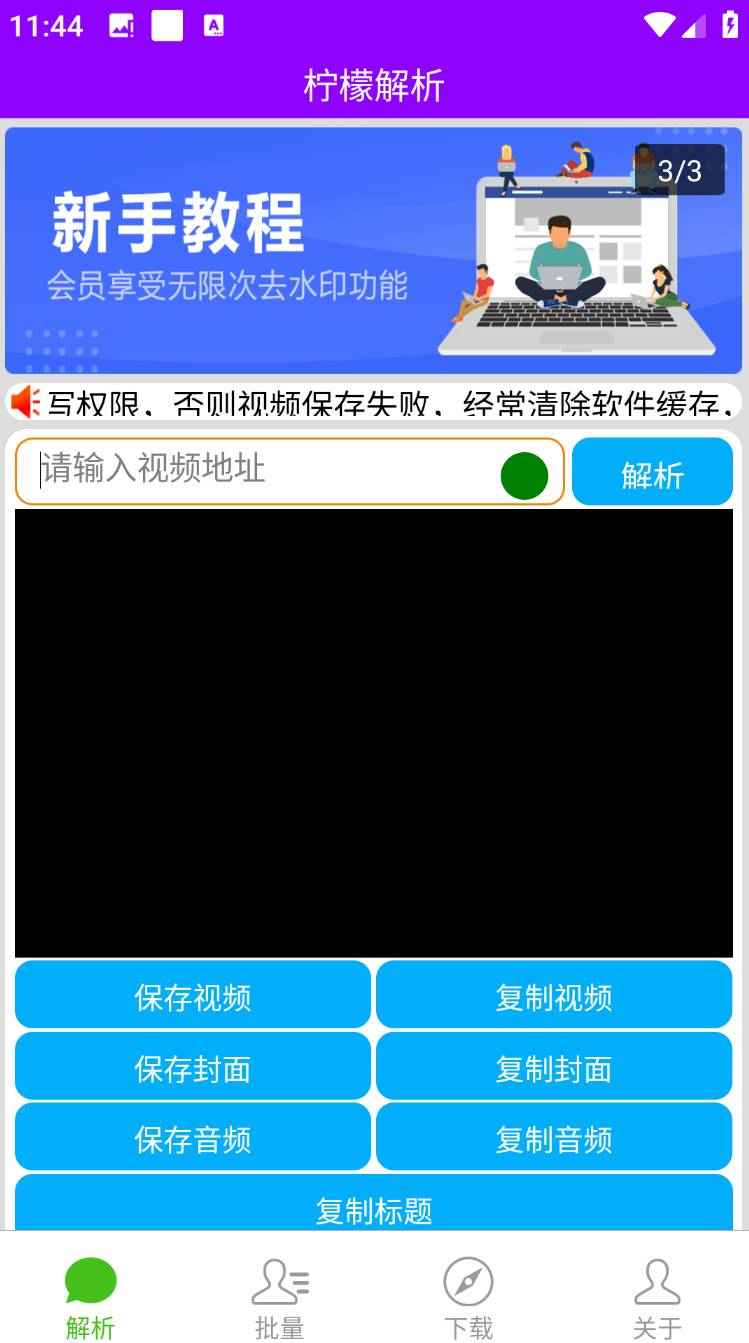Save the audio with 保存音频
The height and width of the screenshot is (1343, 749).
point(192,1138)
